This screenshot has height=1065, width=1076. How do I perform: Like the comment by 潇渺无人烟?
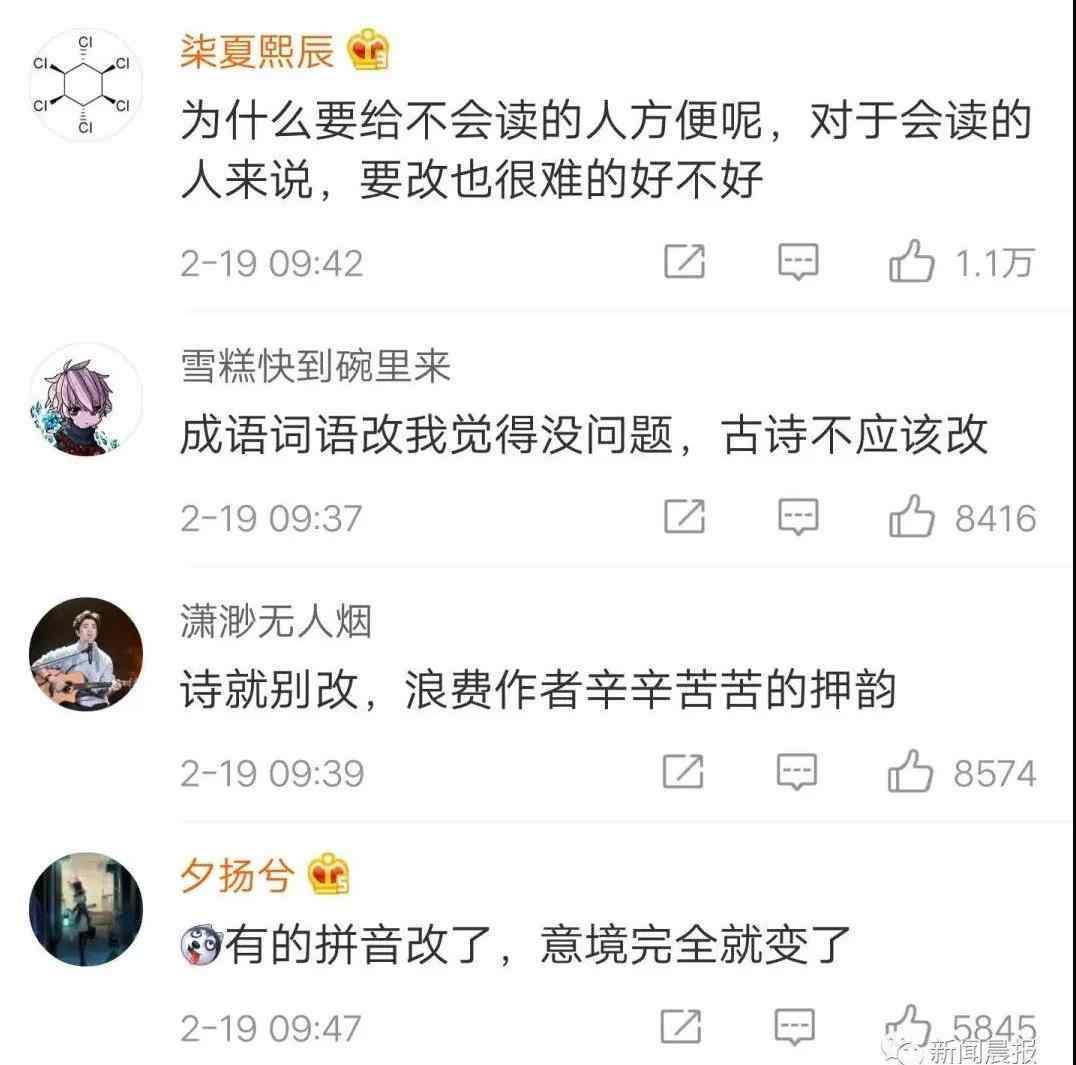pyautogui.click(x=911, y=772)
